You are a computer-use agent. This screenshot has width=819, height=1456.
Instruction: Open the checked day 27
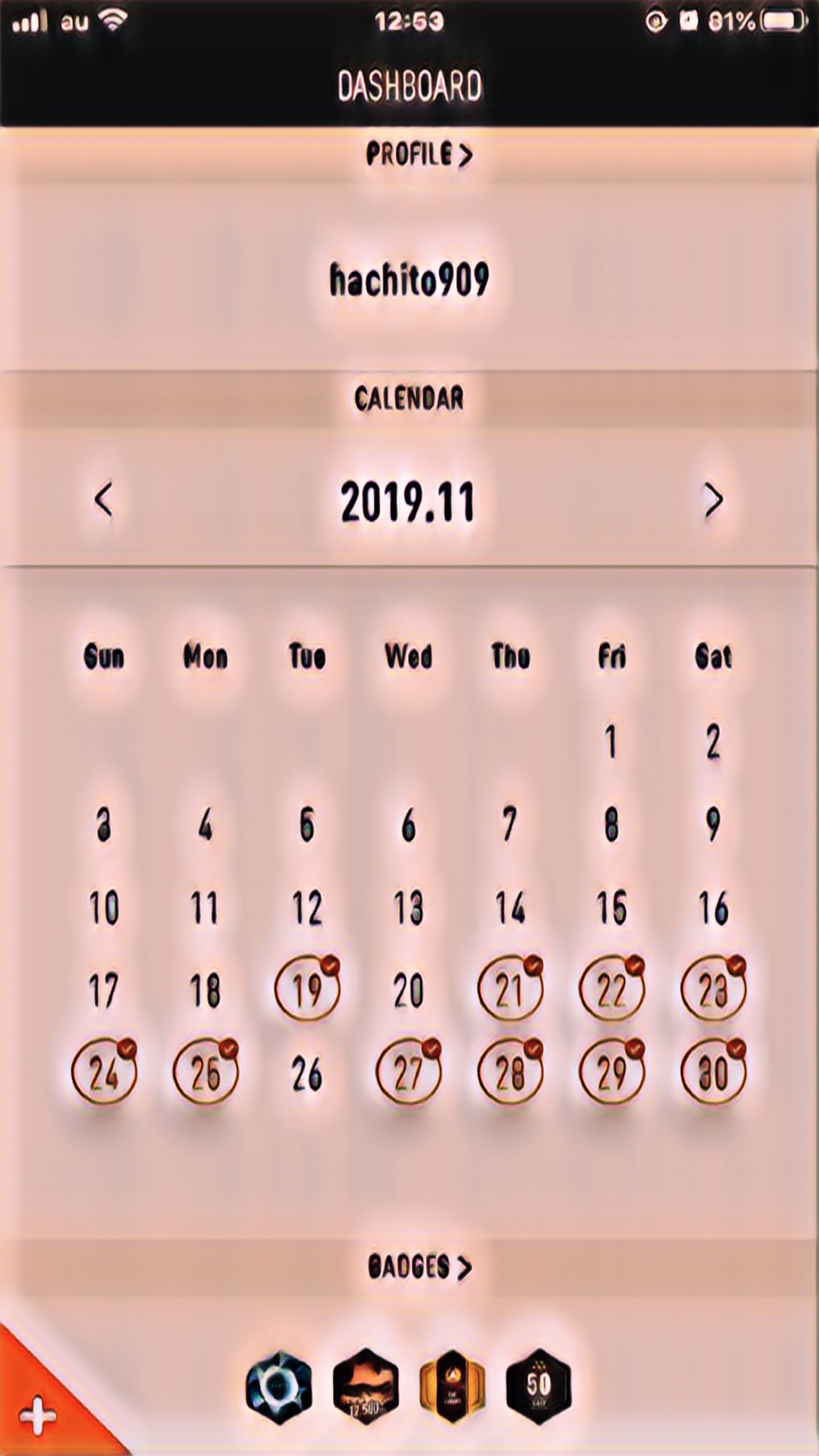[x=408, y=1073]
